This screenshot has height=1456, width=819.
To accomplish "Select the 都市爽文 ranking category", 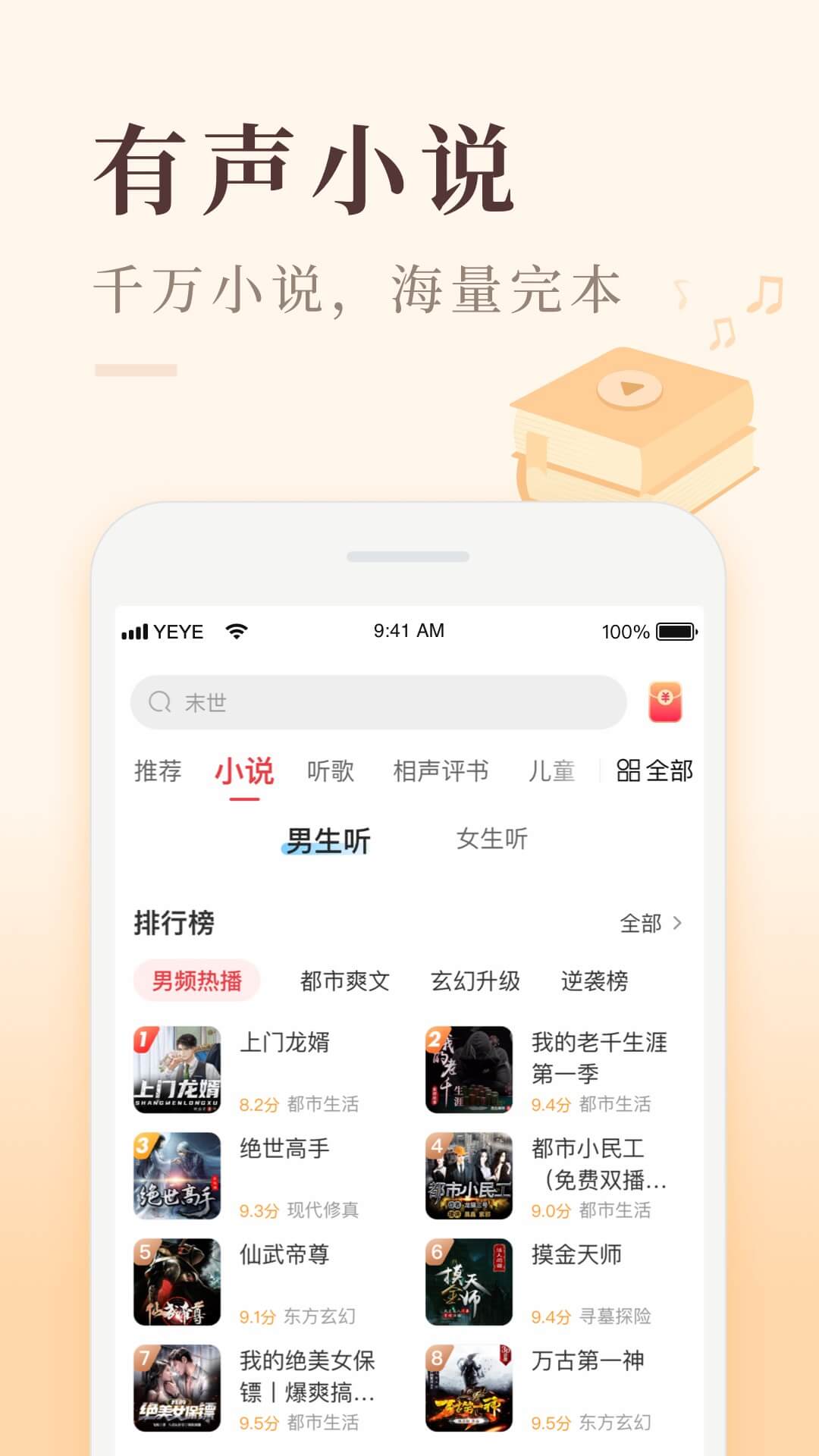I will click(342, 980).
